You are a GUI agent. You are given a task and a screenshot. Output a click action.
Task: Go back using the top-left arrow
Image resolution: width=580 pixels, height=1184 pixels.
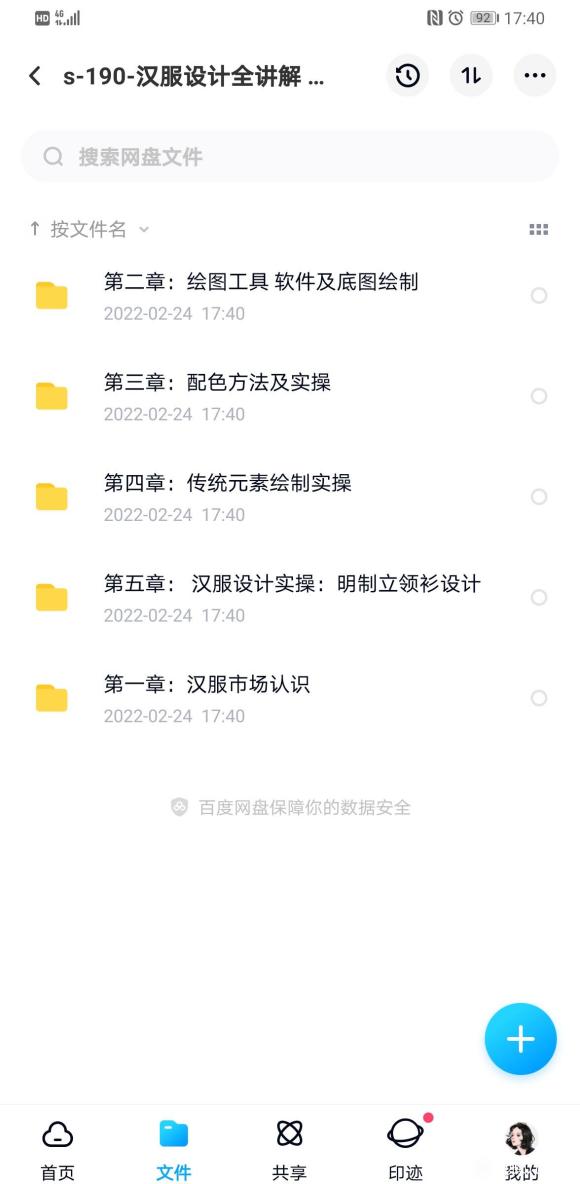tap(35, 76)
